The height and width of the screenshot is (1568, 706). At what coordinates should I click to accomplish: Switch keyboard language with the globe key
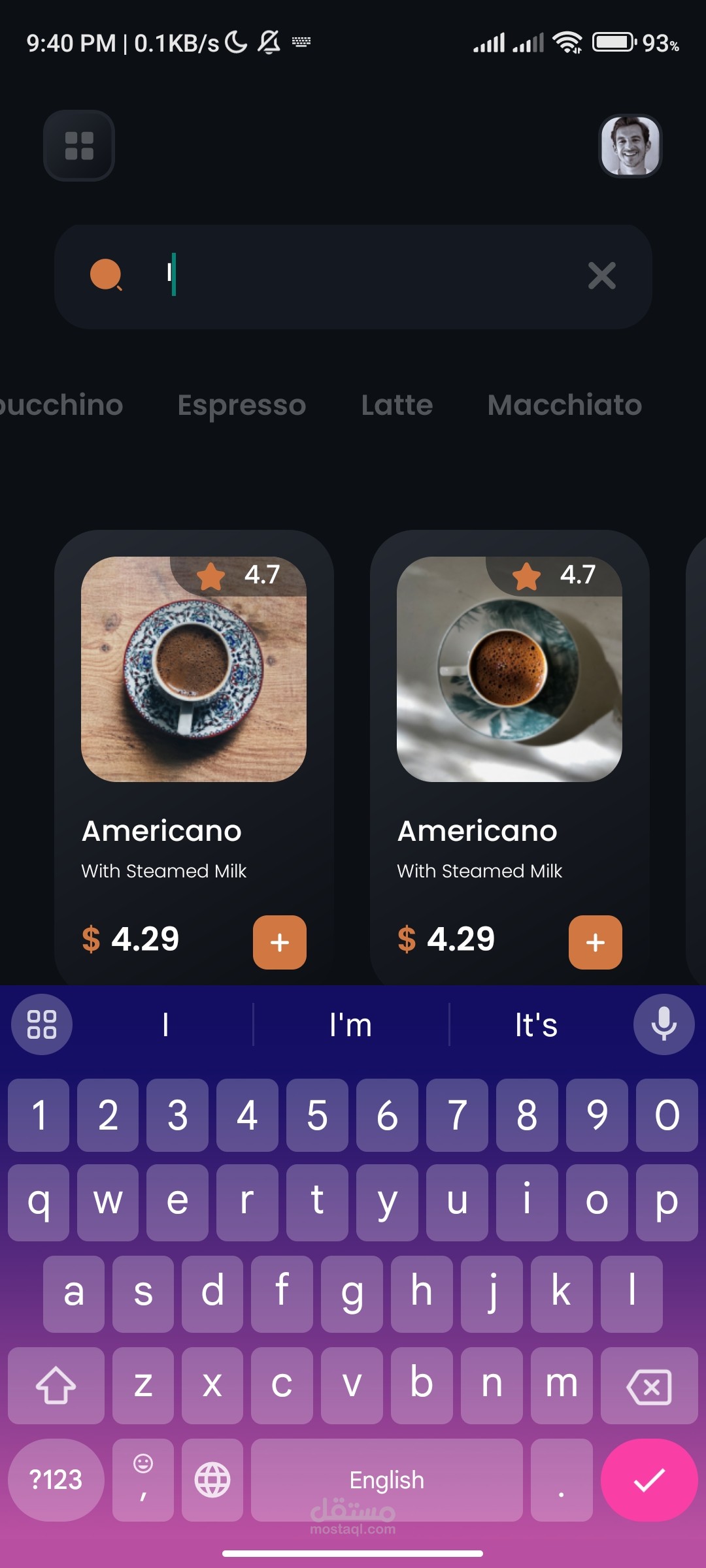212,1480
